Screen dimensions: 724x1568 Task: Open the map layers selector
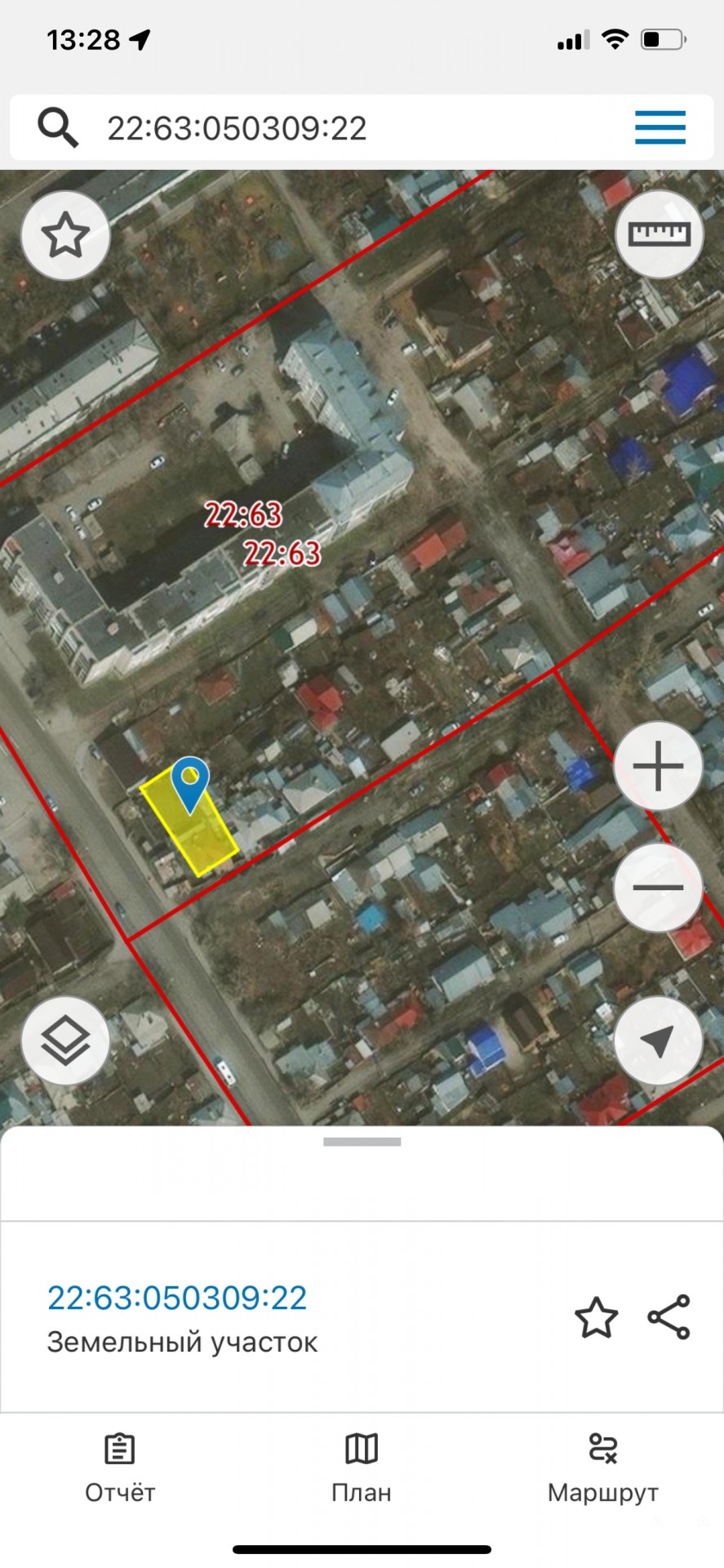(65, 1040)
